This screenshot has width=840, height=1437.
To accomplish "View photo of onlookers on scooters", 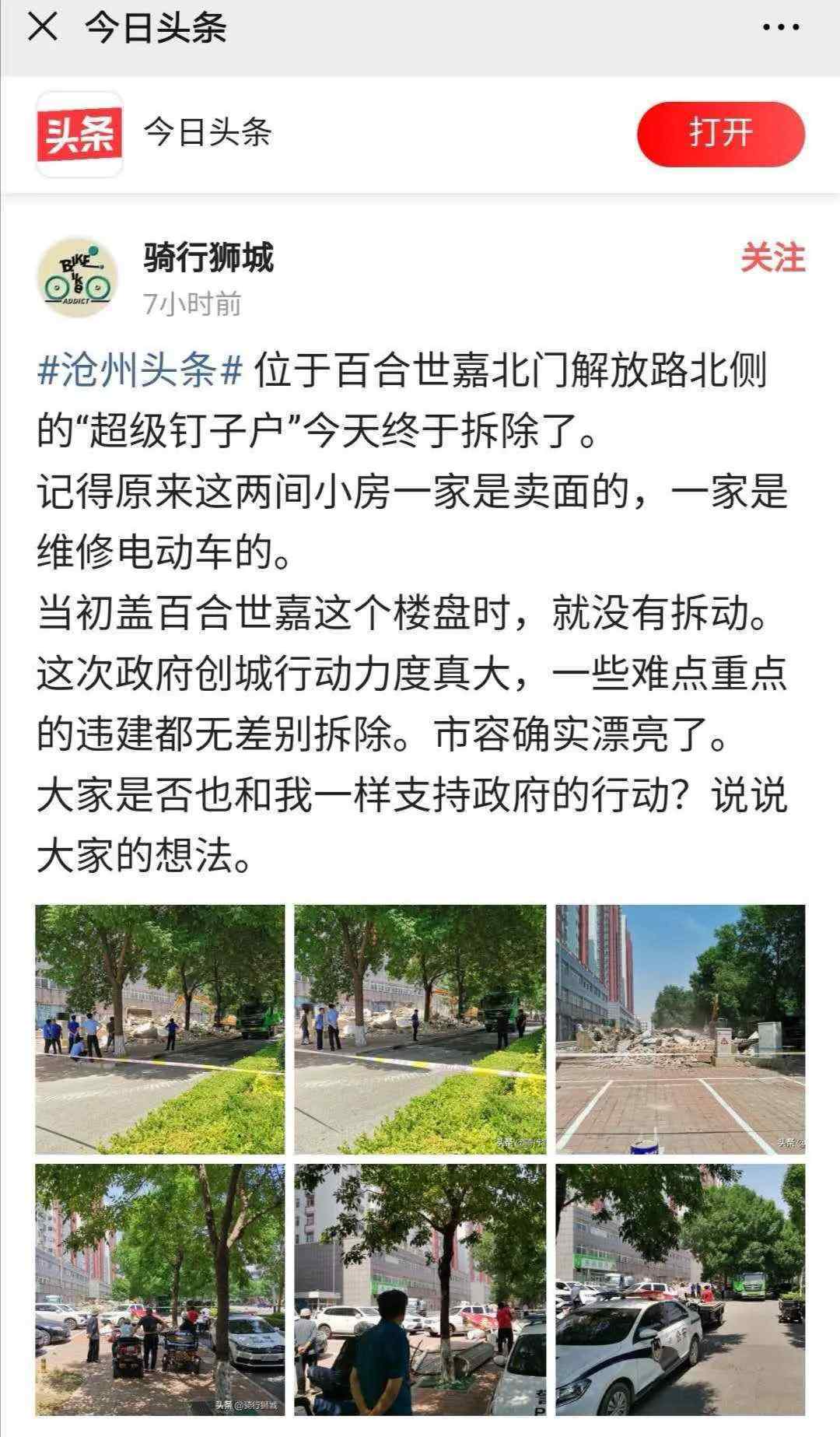I will point(159,1289).
